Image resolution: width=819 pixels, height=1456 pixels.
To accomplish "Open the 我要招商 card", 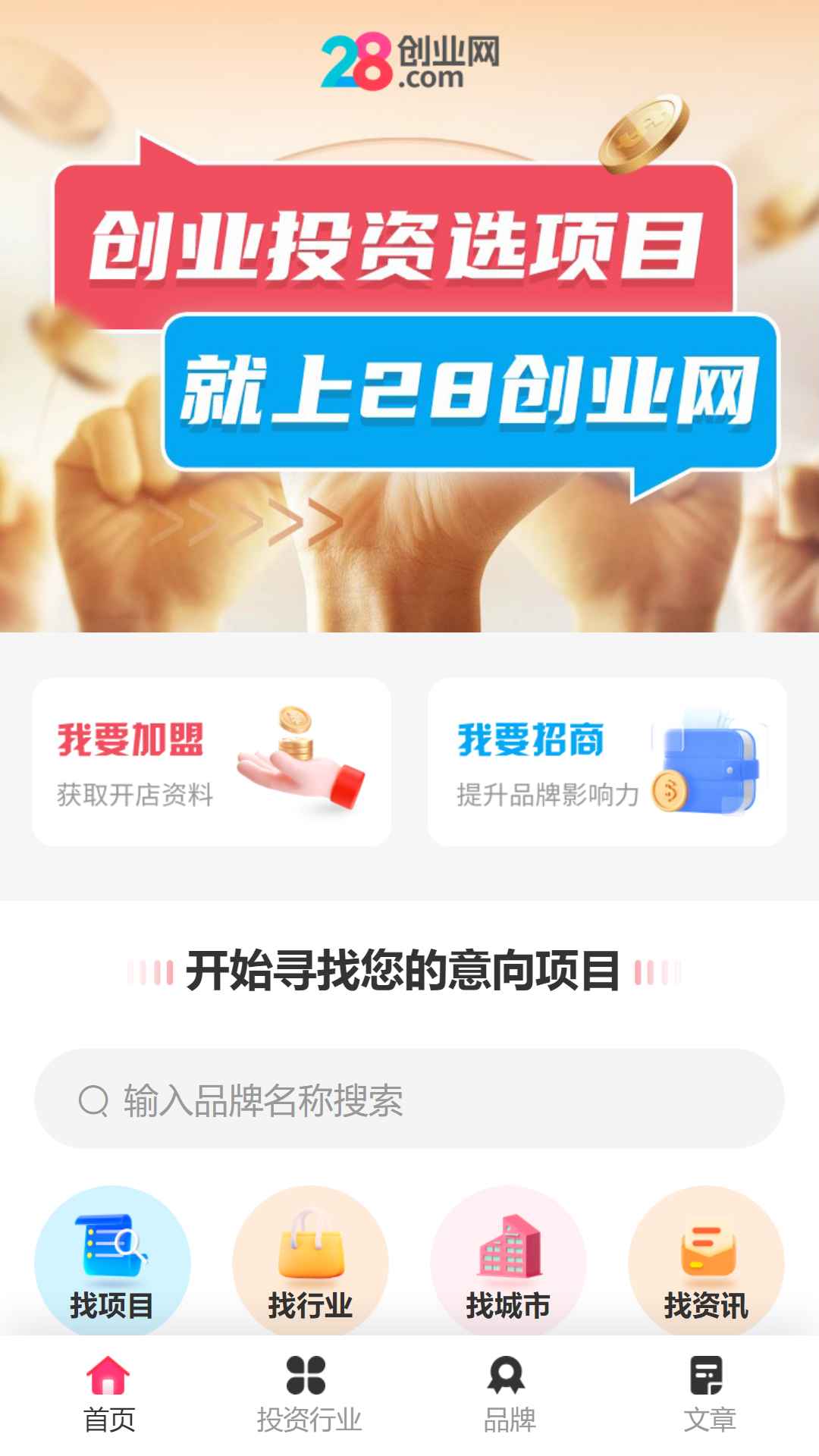I will tap(607, 762).
